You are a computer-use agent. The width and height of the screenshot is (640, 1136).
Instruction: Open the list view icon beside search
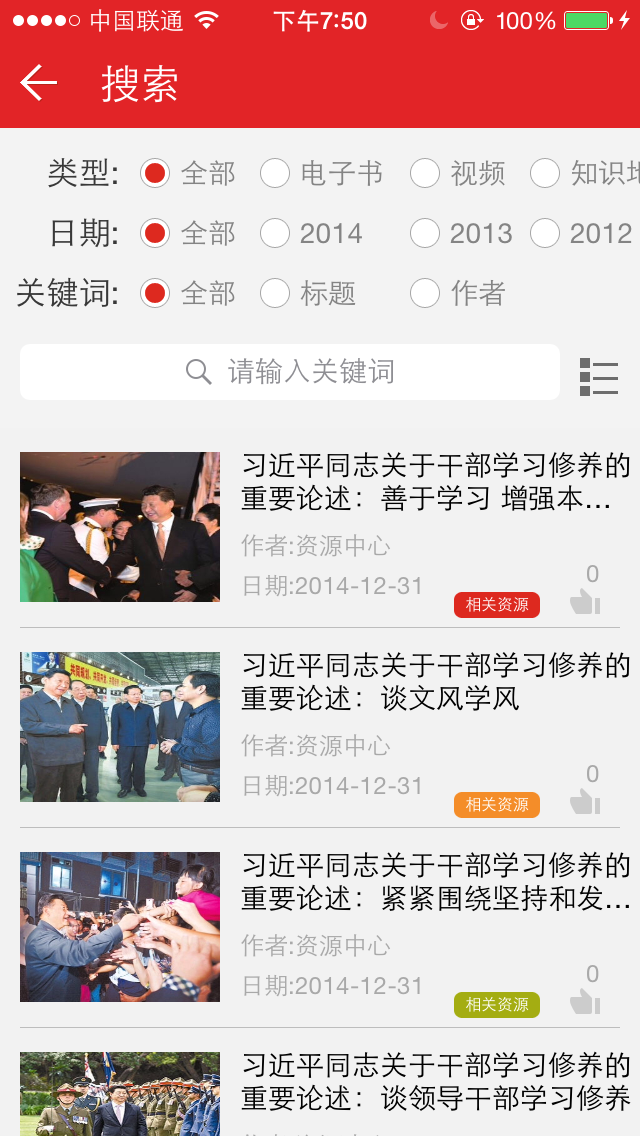(599, 377)
